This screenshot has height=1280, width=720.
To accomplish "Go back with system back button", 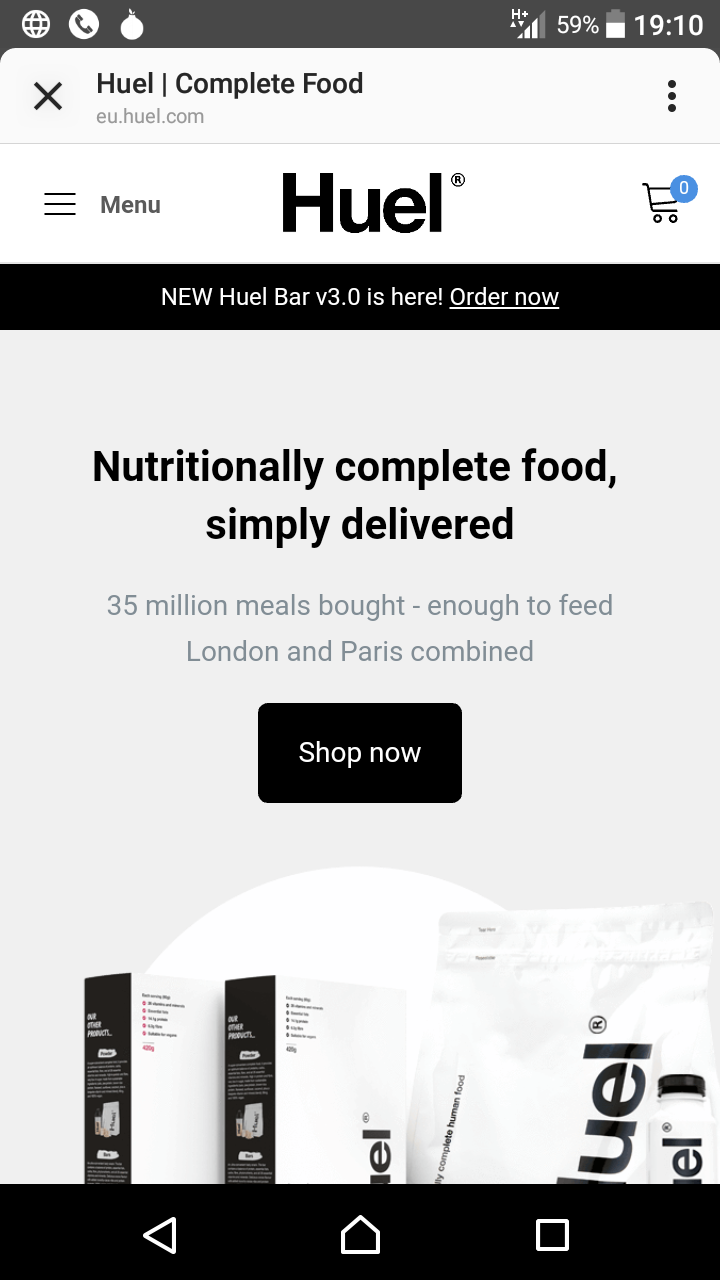I will [x=160, y=1235].
